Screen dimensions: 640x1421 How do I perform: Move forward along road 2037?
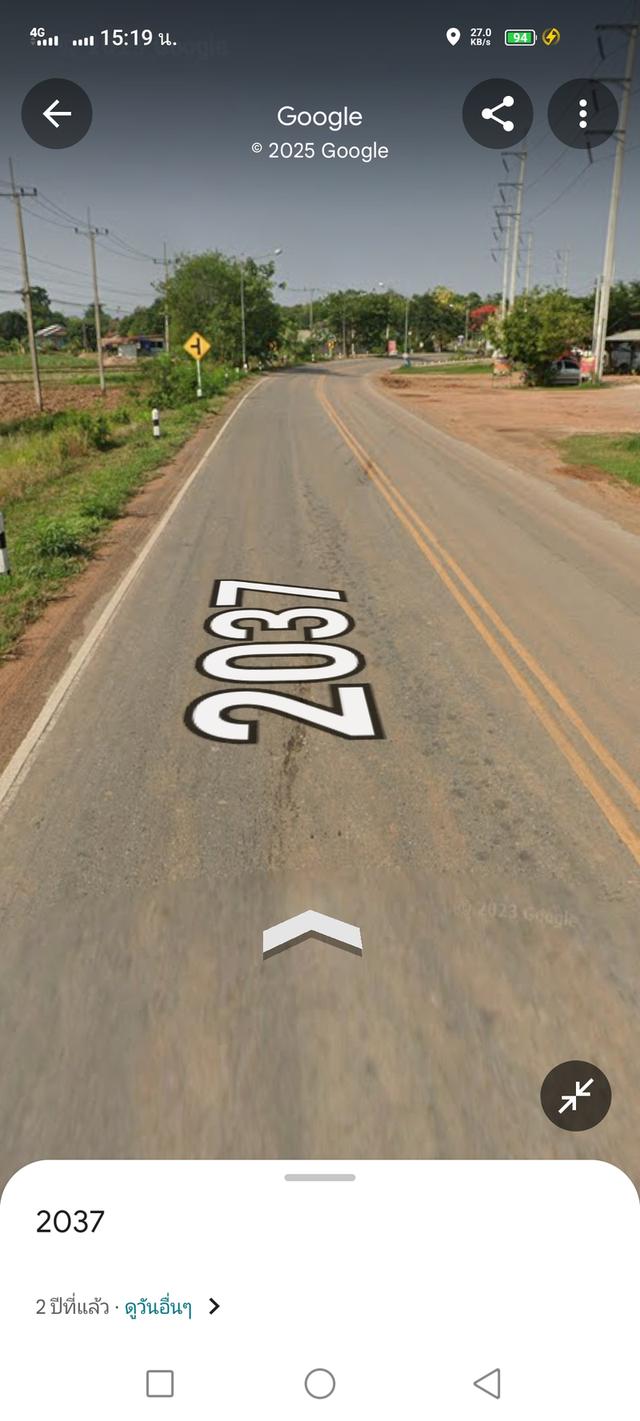pos(312,934)
